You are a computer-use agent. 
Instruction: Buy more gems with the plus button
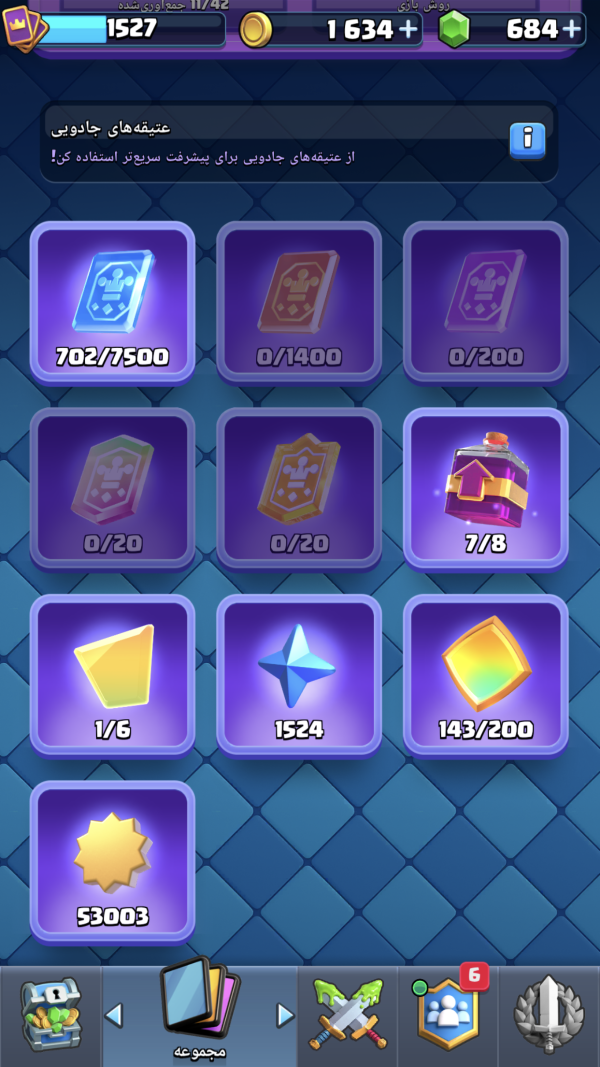click(x=573, y=29)
